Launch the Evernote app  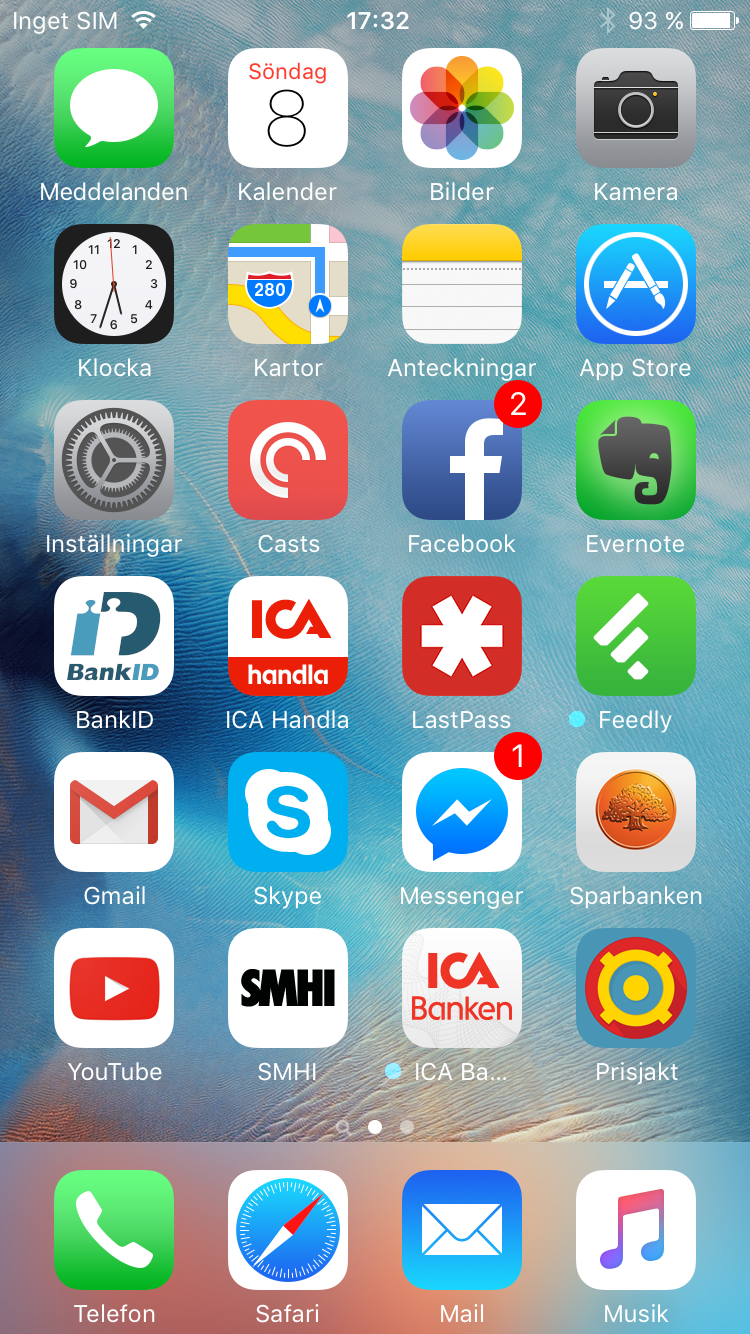636,460
